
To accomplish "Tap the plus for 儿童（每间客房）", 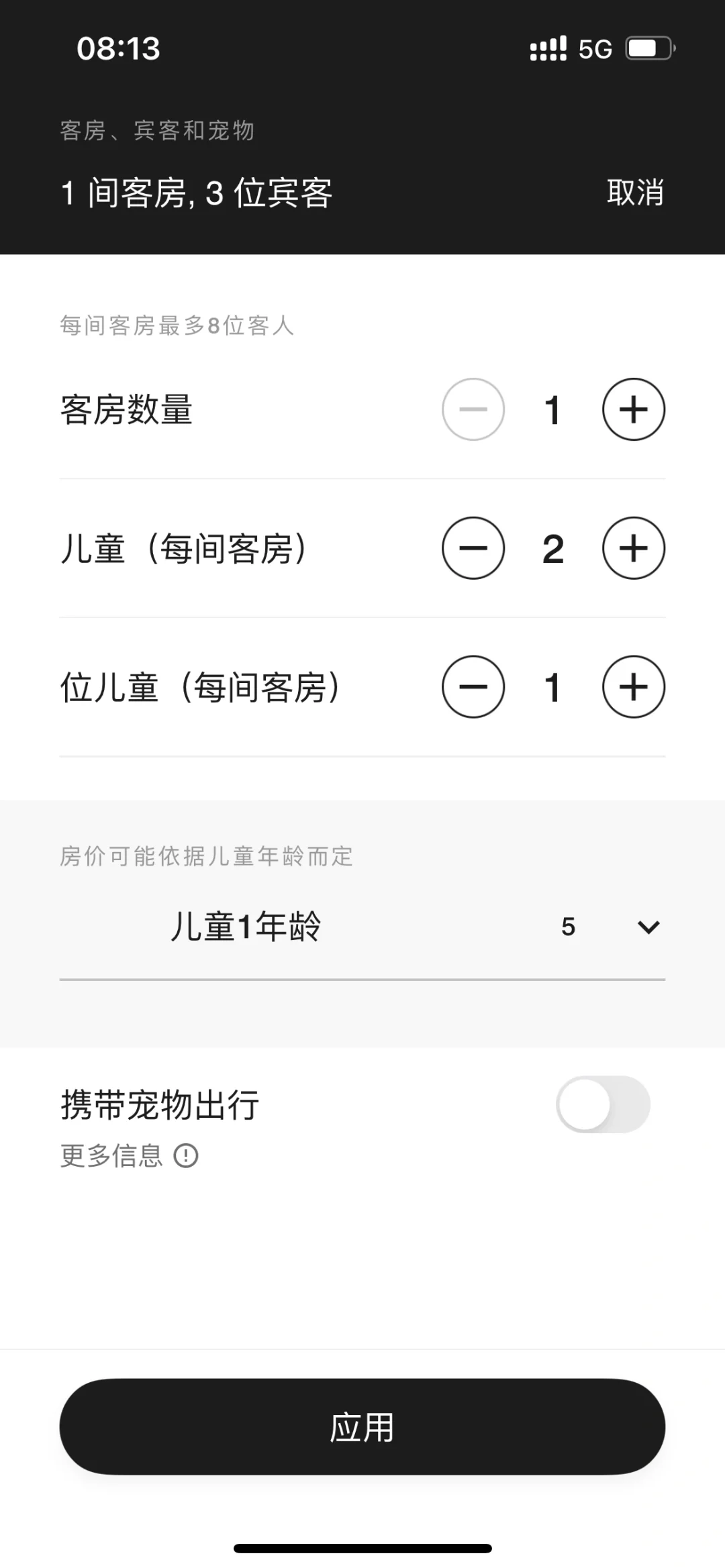I will (634, 548).
